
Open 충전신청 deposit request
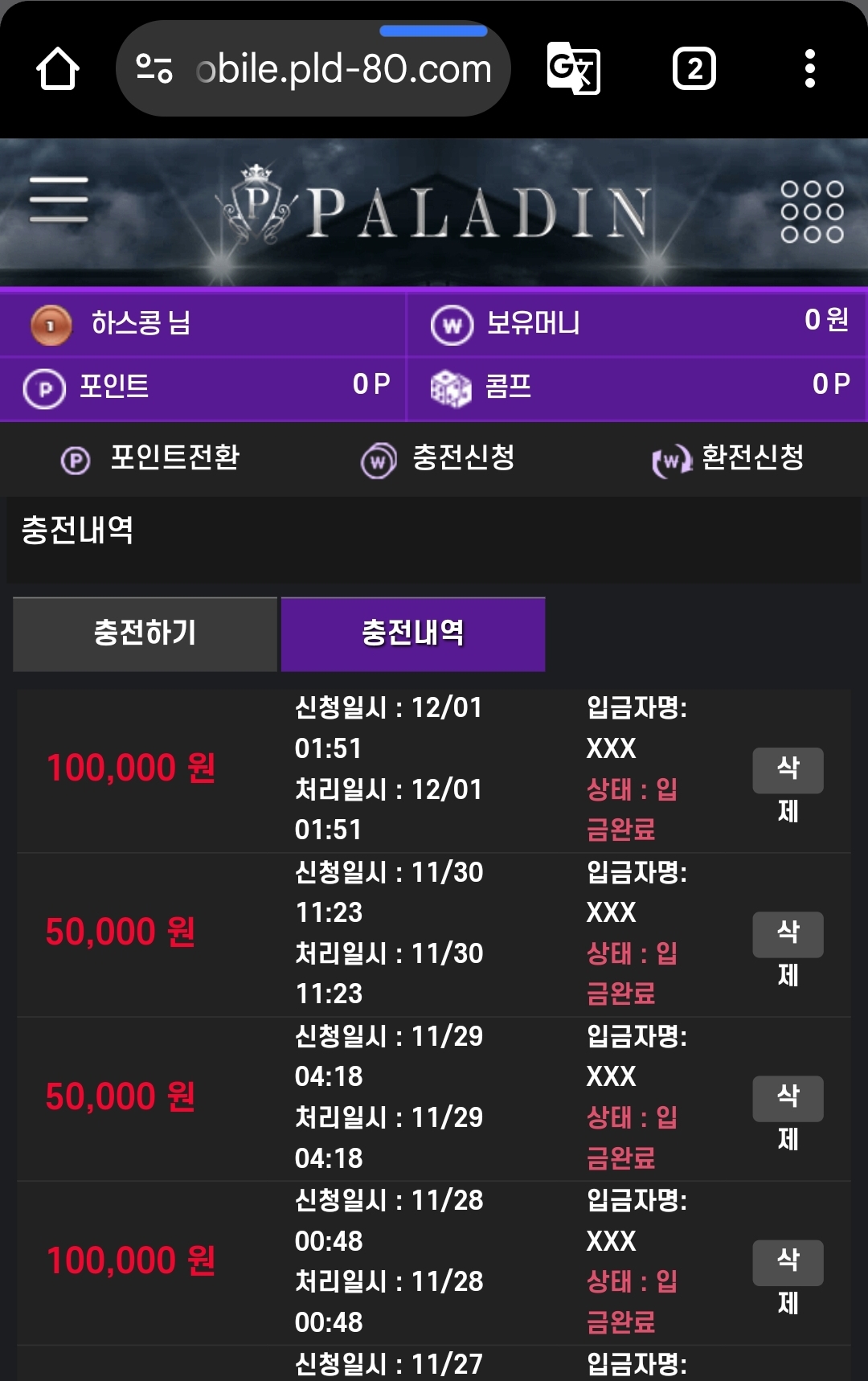pyautogui.click(x=438, y=458)
